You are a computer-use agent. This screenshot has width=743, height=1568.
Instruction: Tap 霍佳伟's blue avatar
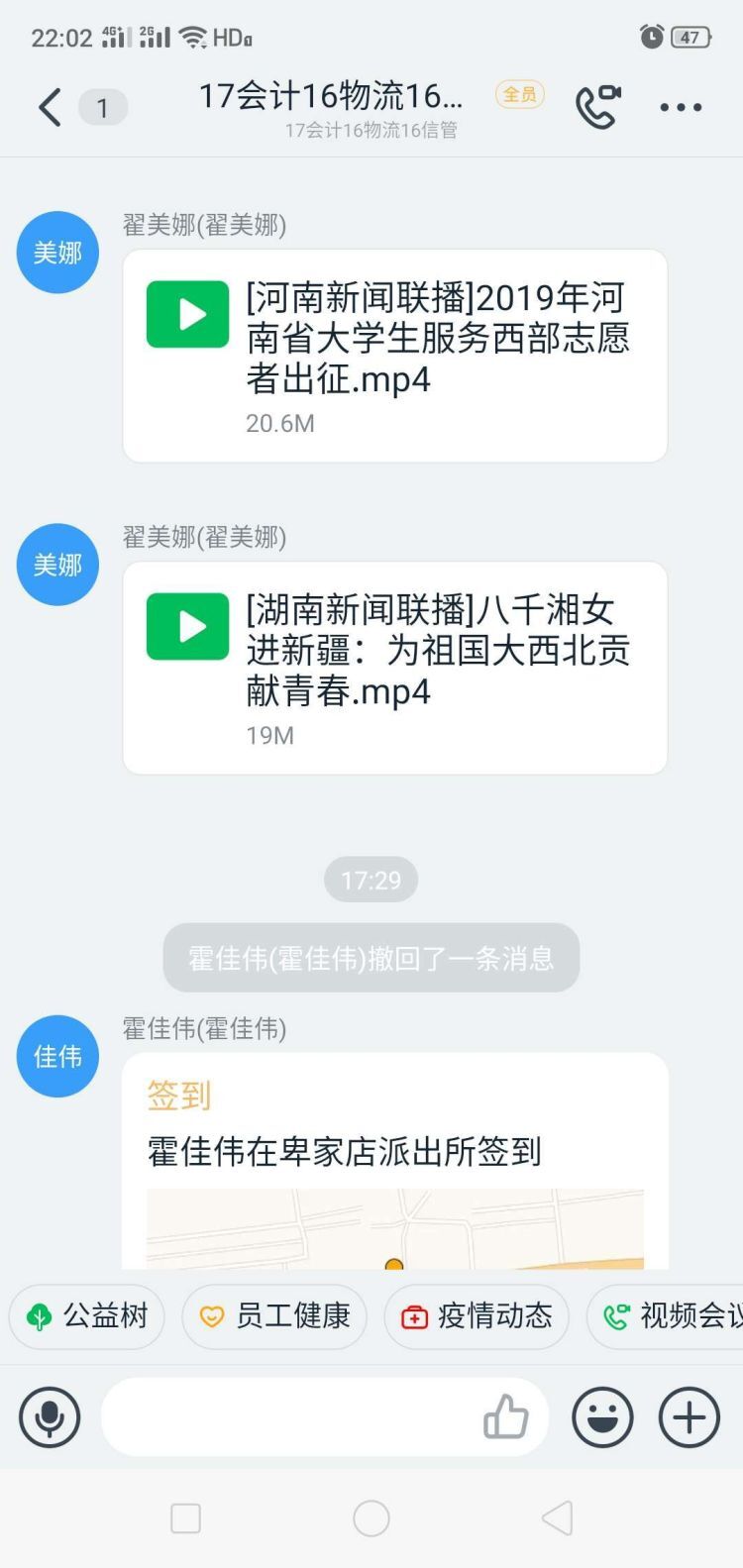point(57,1056)
